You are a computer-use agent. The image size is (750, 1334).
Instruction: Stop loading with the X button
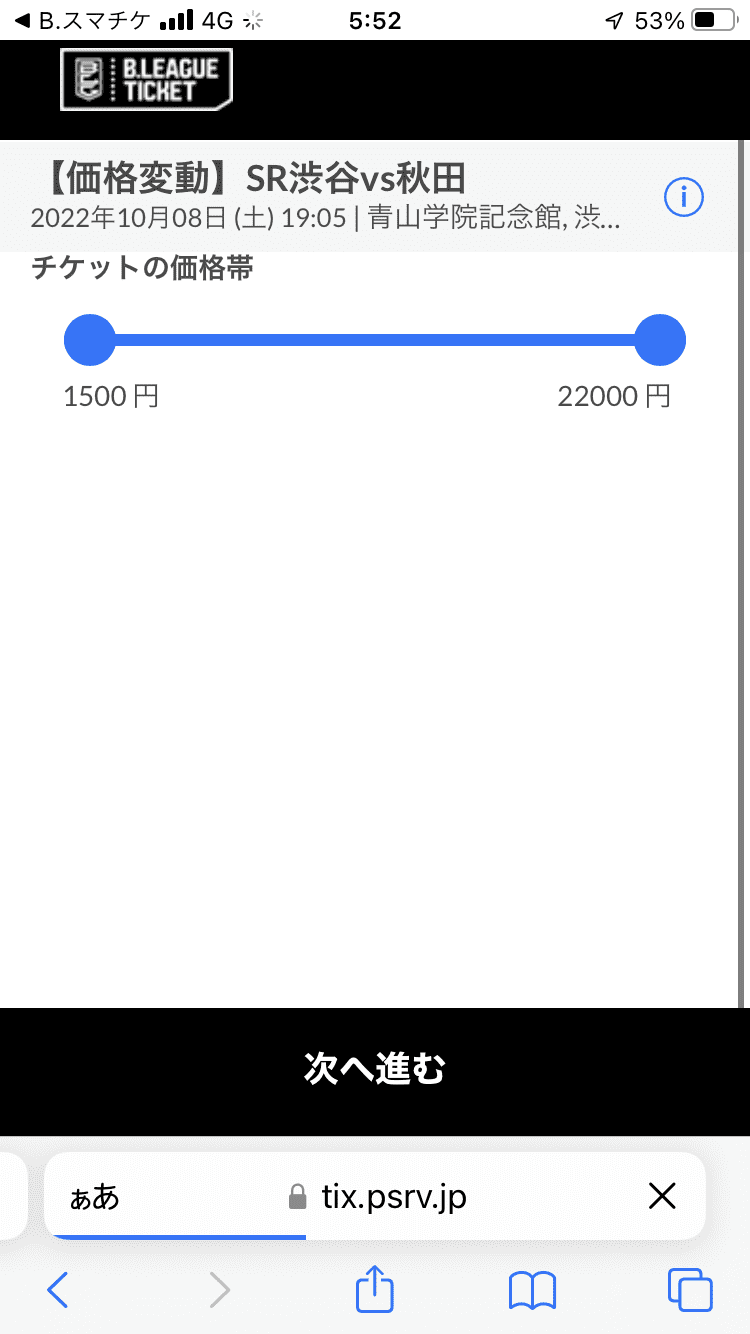[x=662, y=1196]
